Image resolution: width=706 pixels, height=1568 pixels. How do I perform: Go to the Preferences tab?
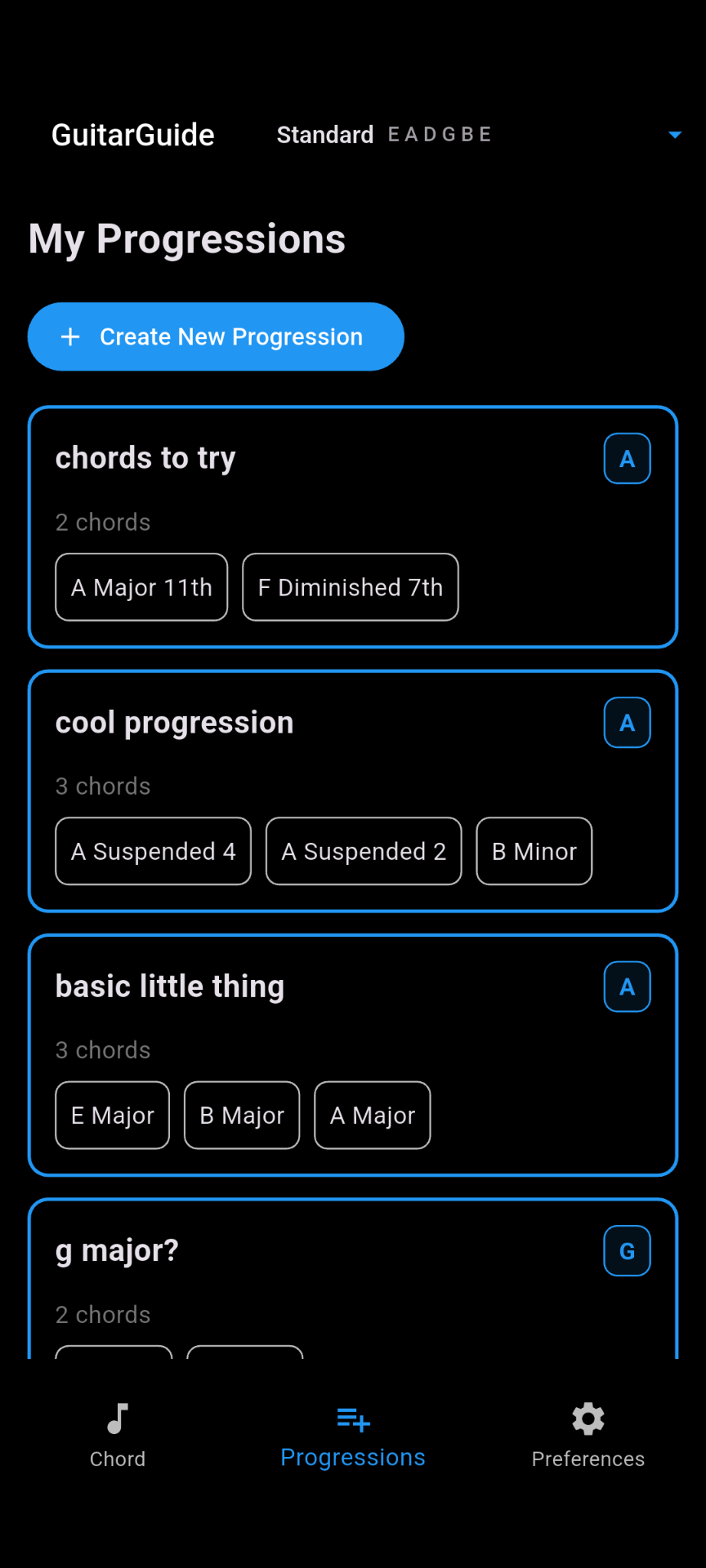point(588,1434)
